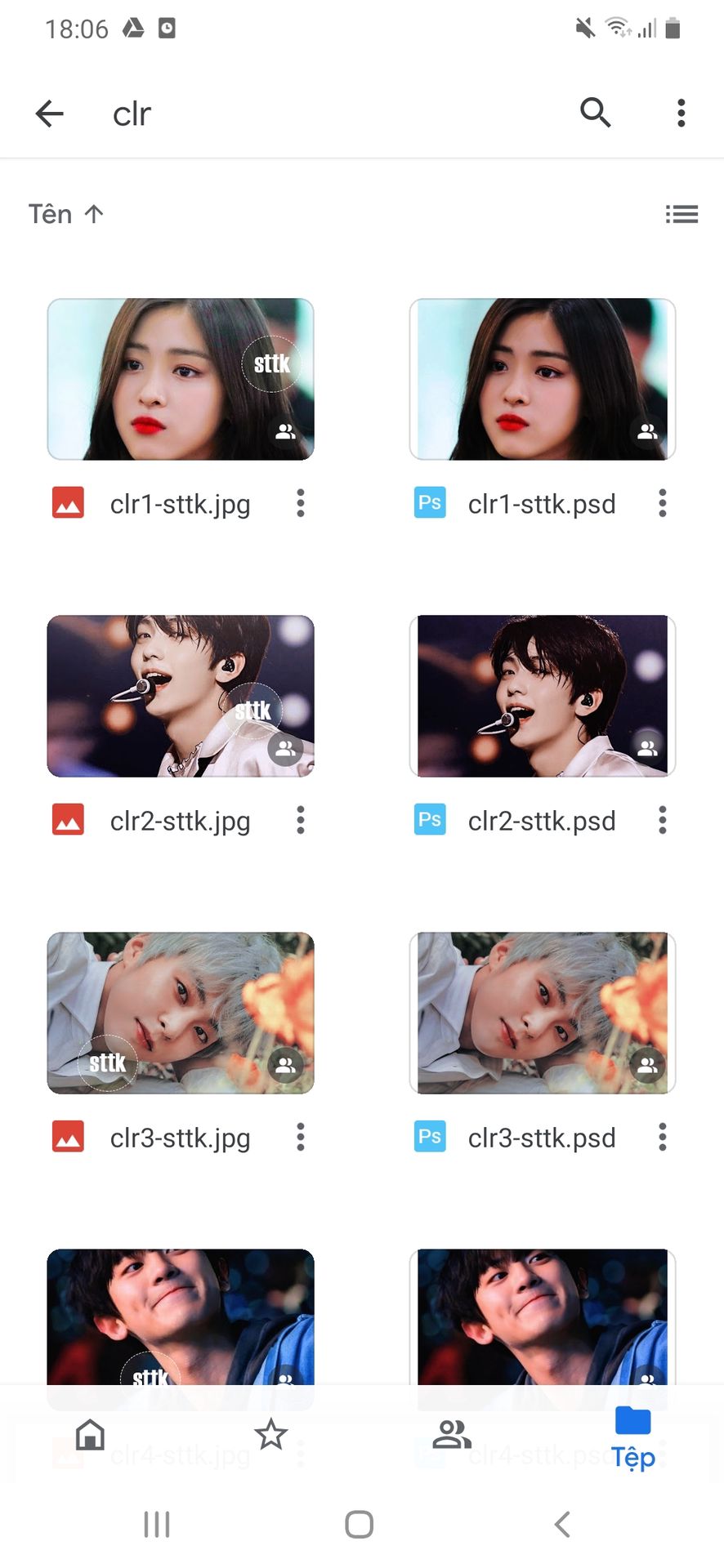
Task: Open the three-dot menu for clr3-sttk.jpg
Action: tap(301, 1137)
